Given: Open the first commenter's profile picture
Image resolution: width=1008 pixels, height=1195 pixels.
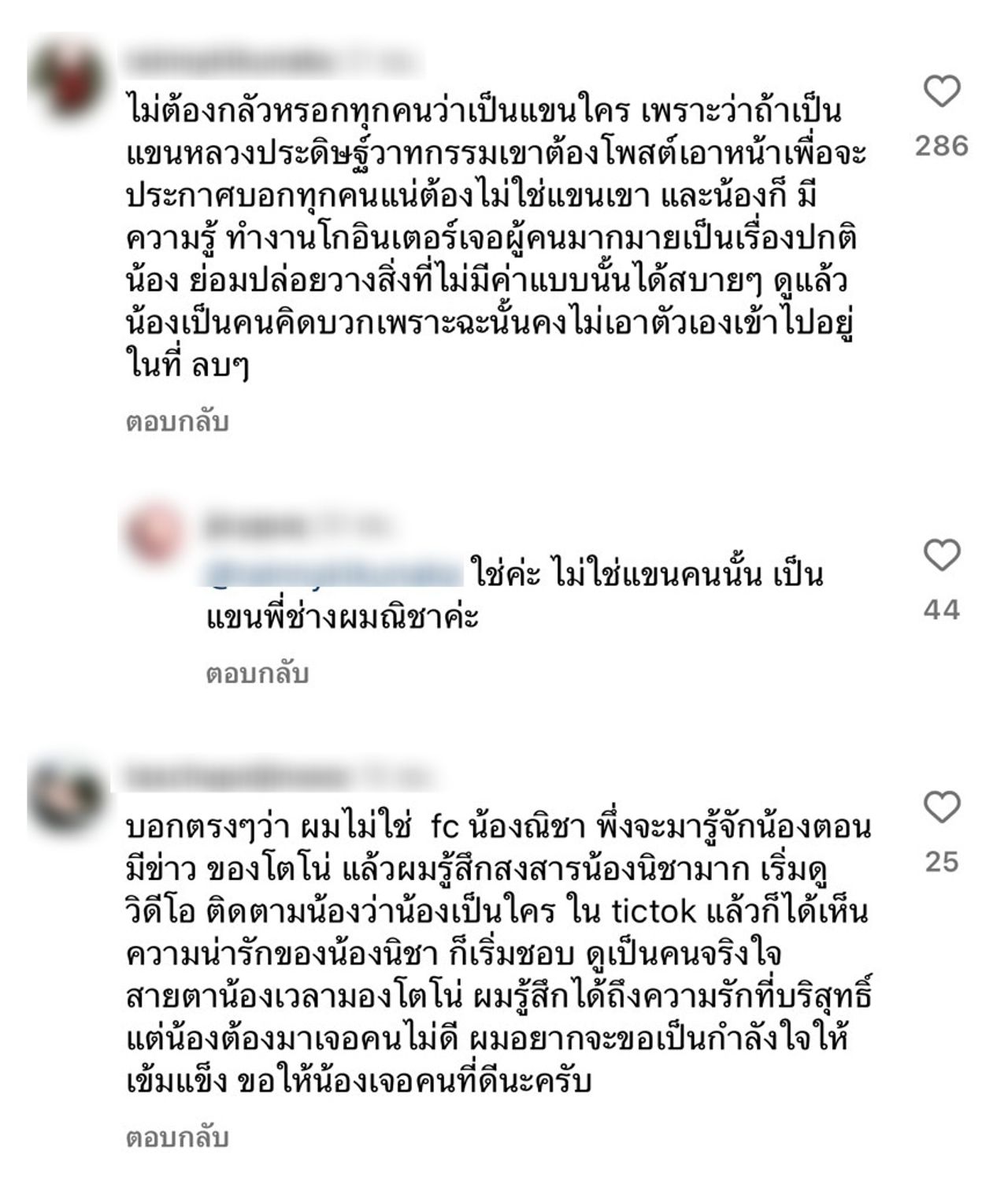Looking at the screenshot, I should pos(69,76).
